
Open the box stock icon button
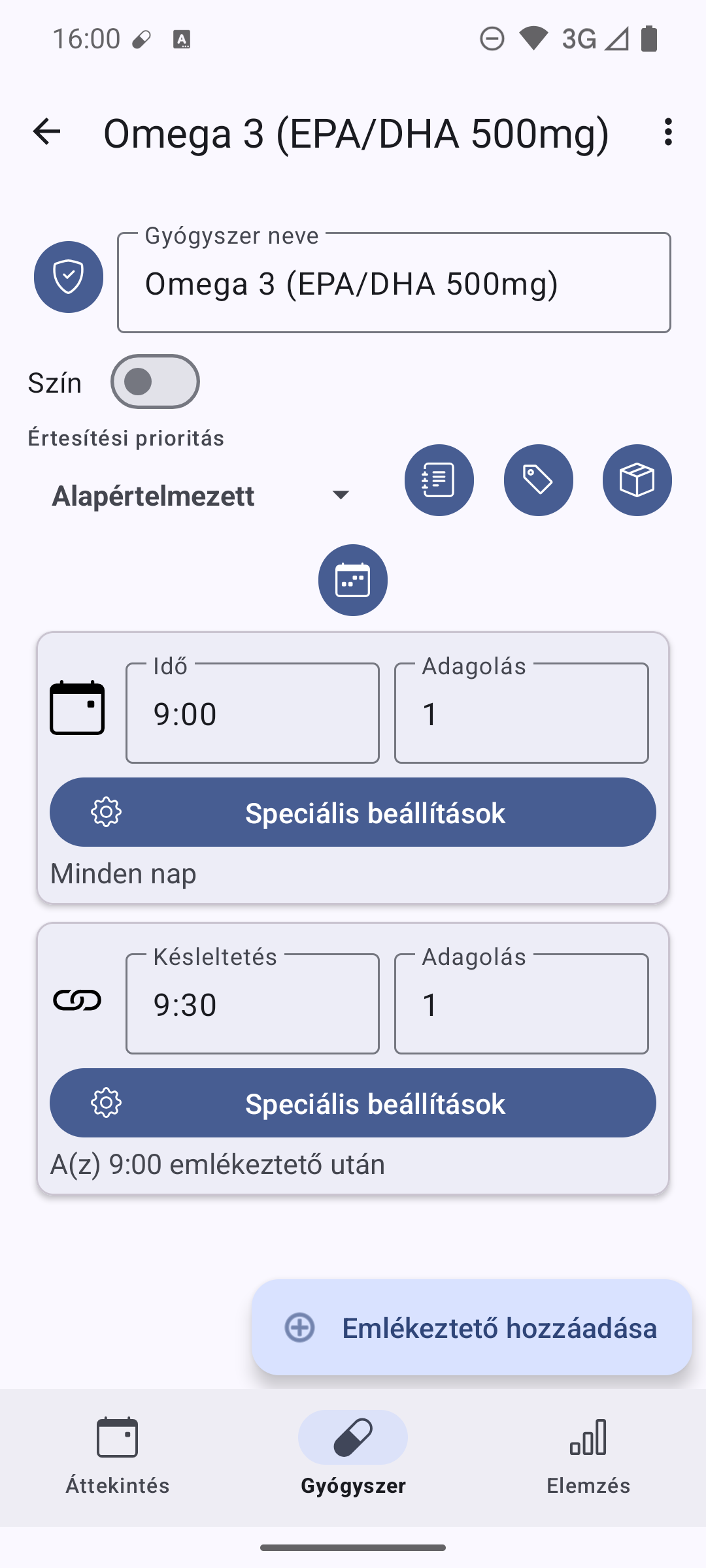(637, 480)
